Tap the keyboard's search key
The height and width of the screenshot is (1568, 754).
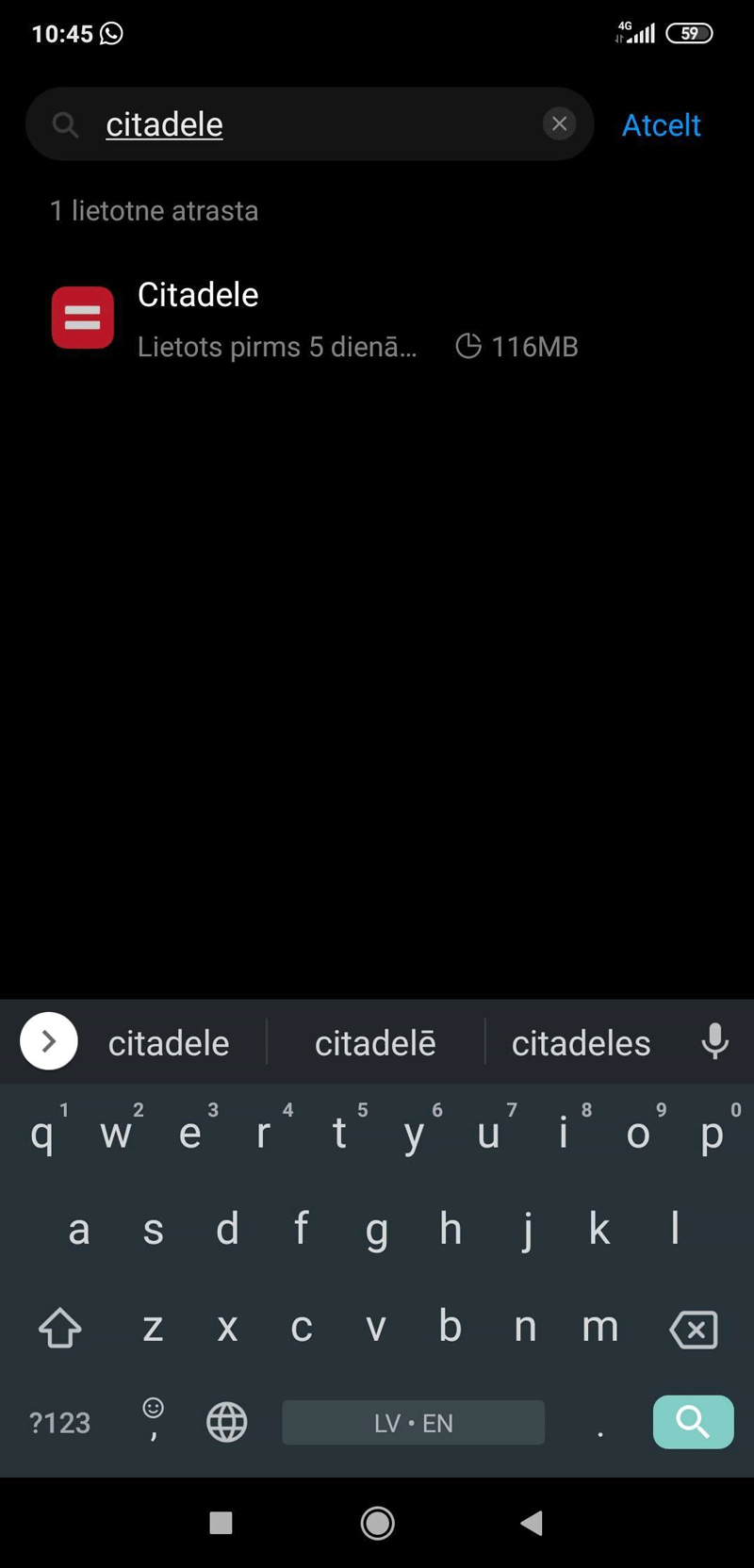click(693, 1421)
